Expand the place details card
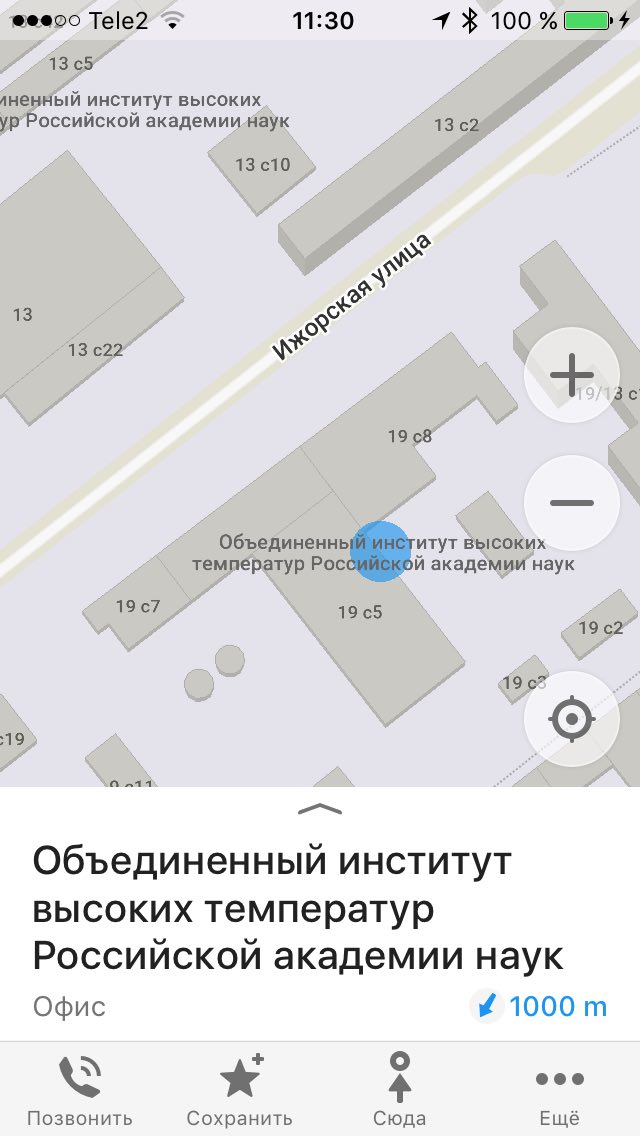This screenshot has width=640, height=1136. (x=320, y=809)
